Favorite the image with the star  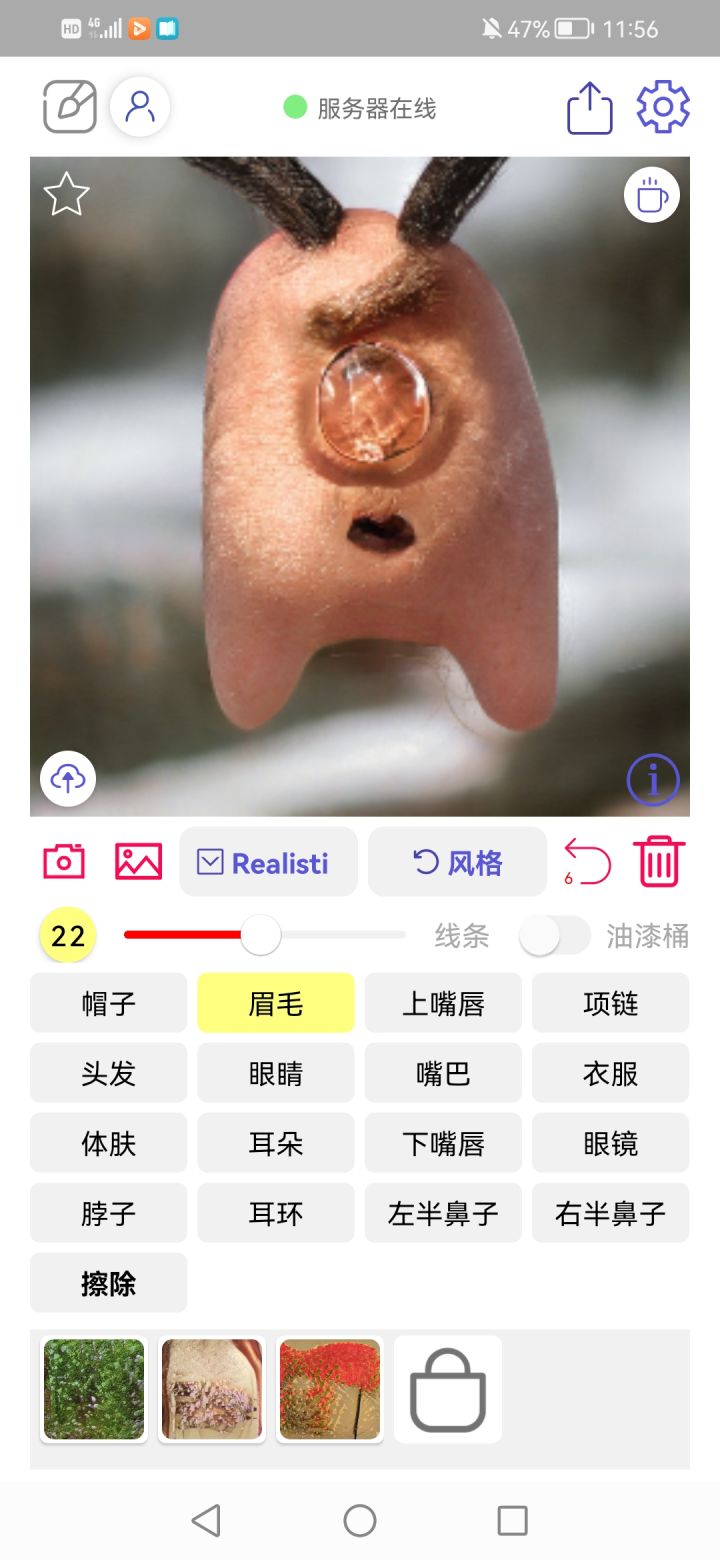click(66, 194)
